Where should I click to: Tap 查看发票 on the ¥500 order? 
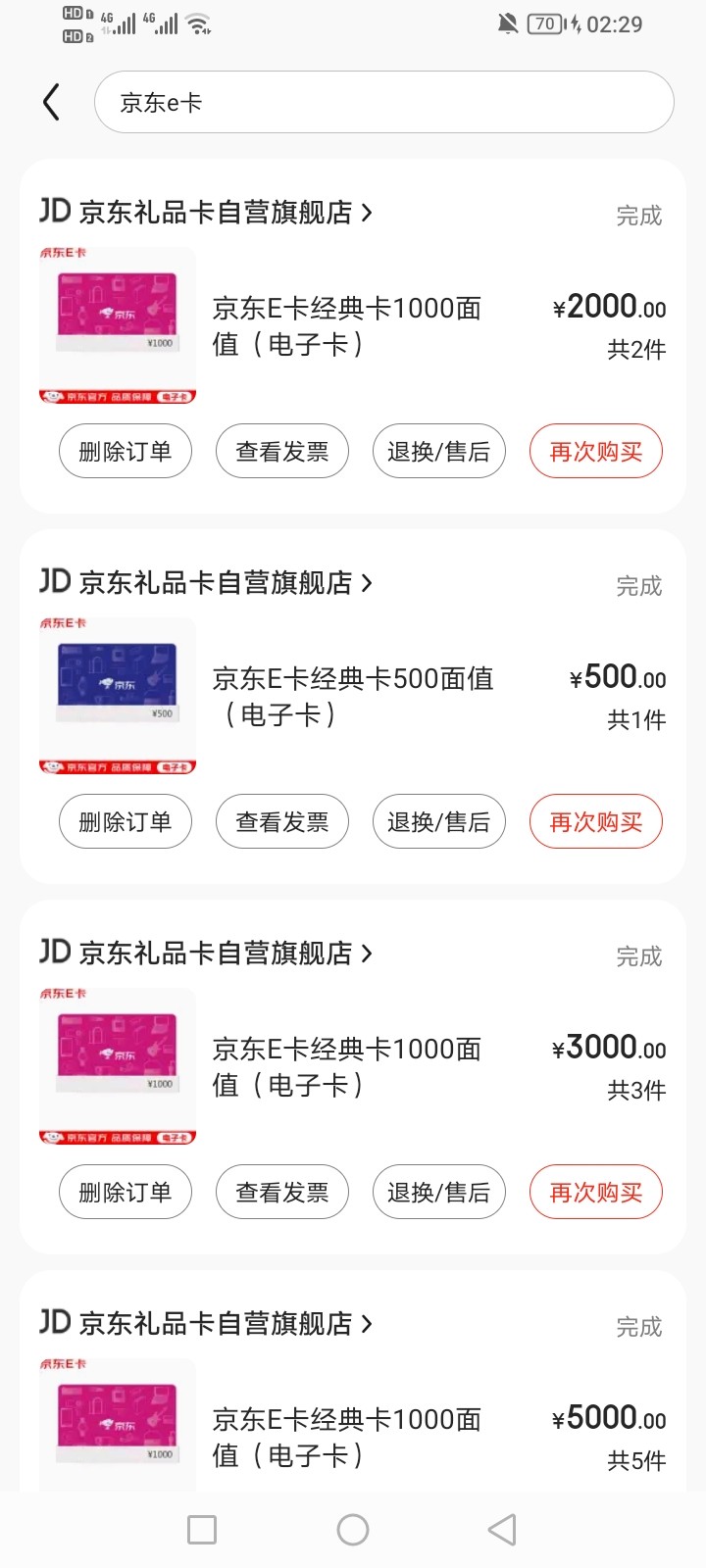pos(282,822)
